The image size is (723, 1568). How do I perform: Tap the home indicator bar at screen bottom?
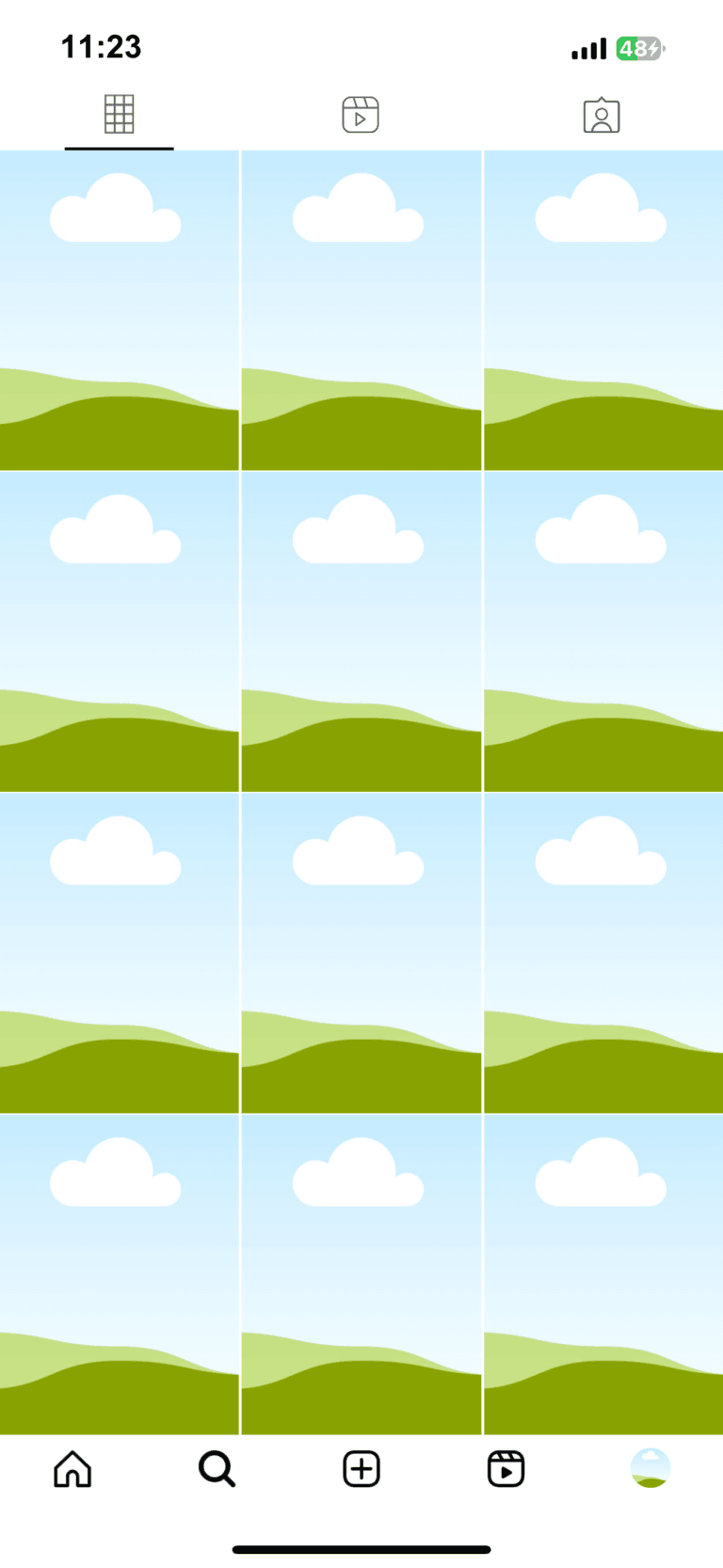[361, 1548]
